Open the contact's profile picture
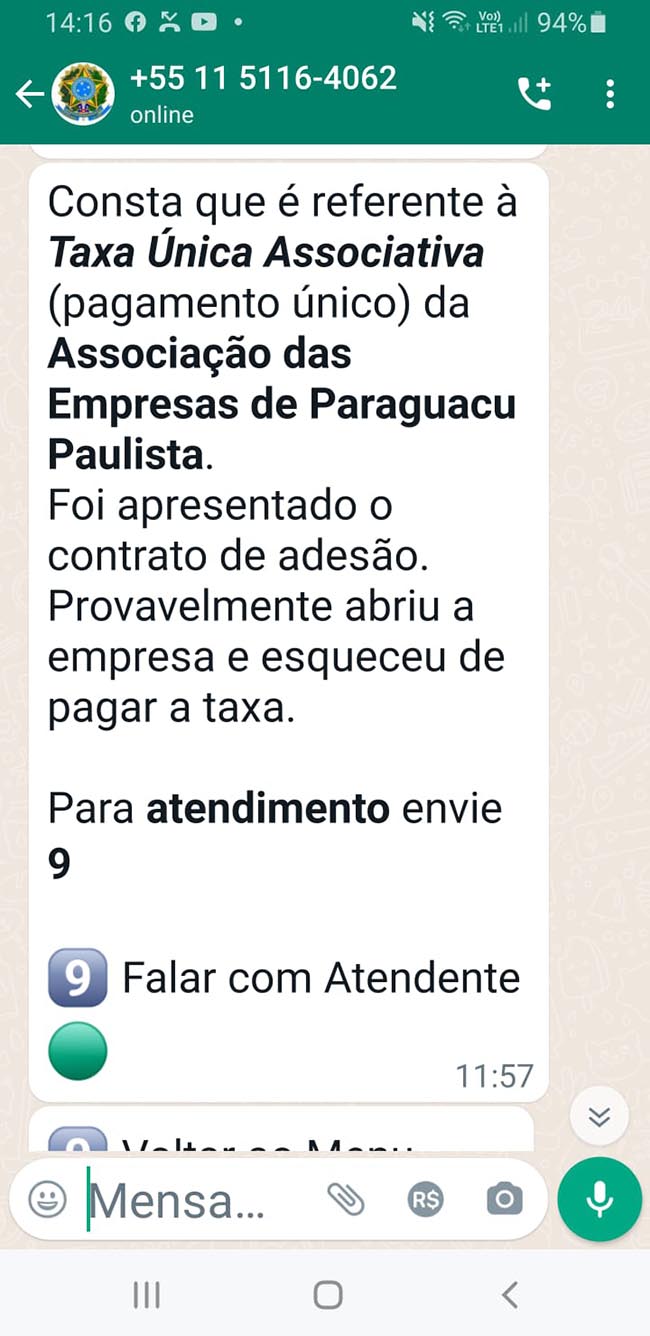 pyautogui.click(x=83, y=94)
